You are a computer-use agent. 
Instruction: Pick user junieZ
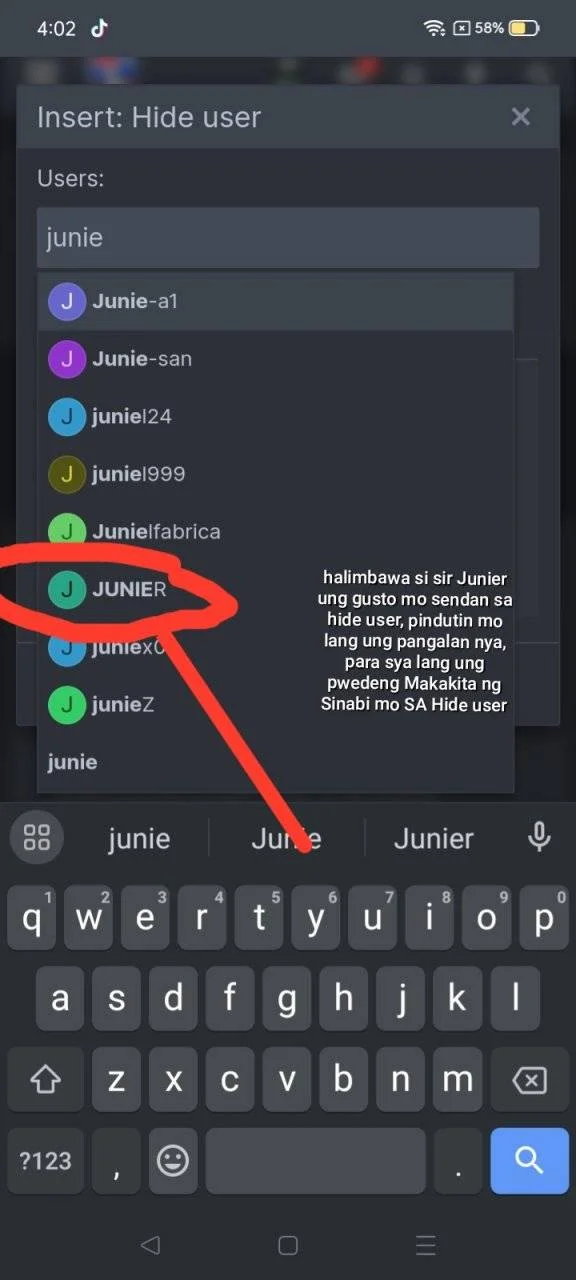tap(276, 705)
